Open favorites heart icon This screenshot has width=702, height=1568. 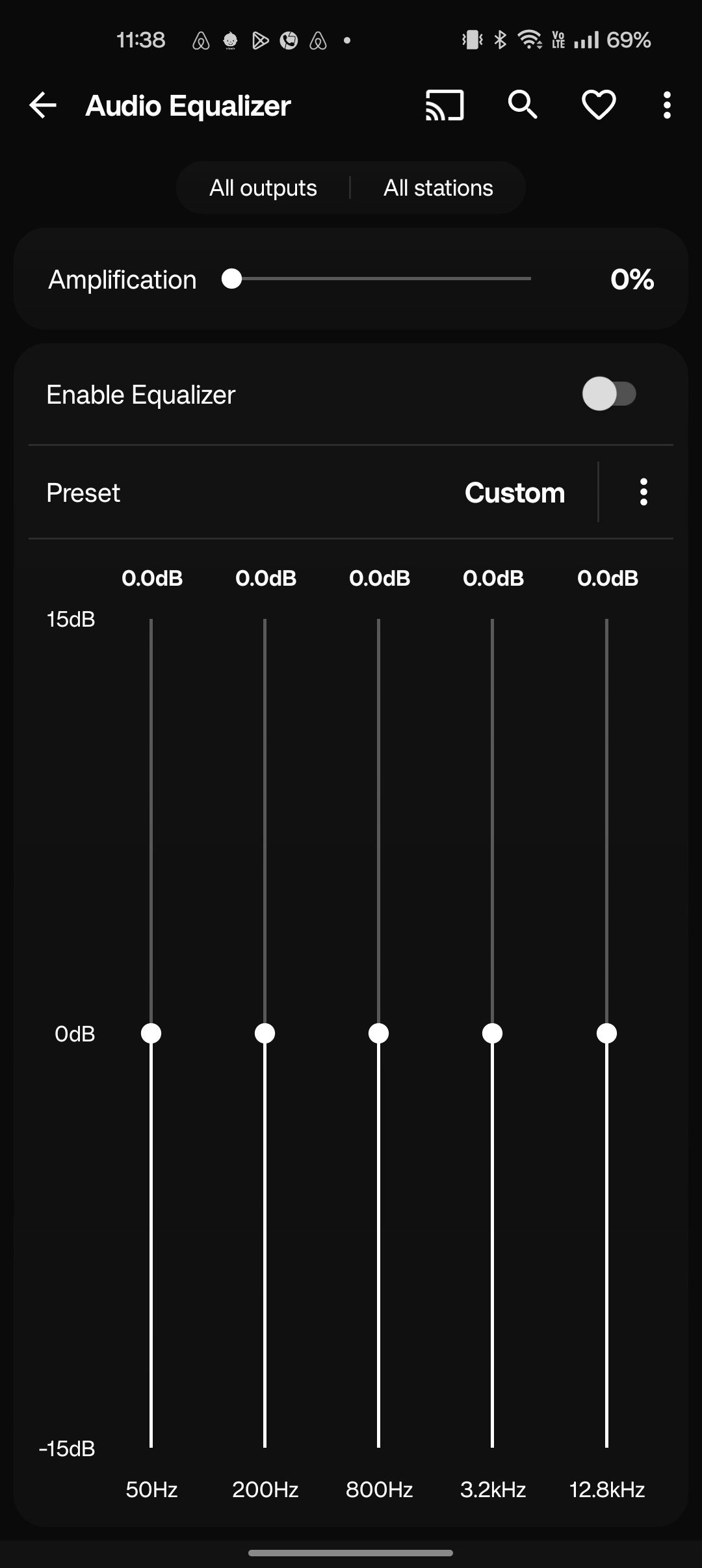(x=599, y=105)
